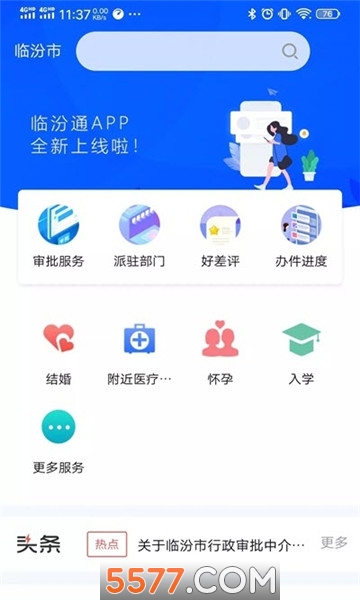Open 好差评 ratings
Image resolution: width=360 pixels, height=600 pixels.
[220, 236]
